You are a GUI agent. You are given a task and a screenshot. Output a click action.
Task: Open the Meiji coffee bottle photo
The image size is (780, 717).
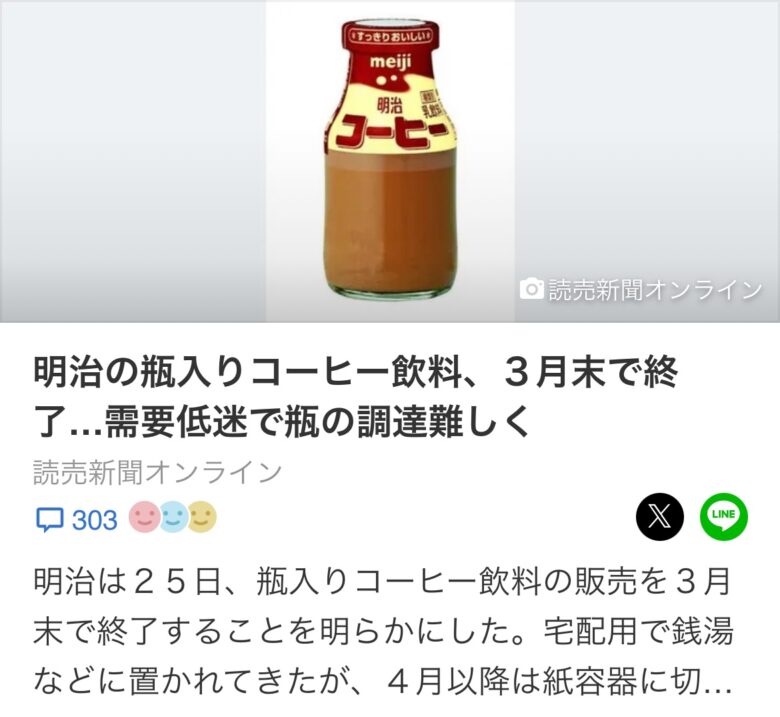[390, 162]
